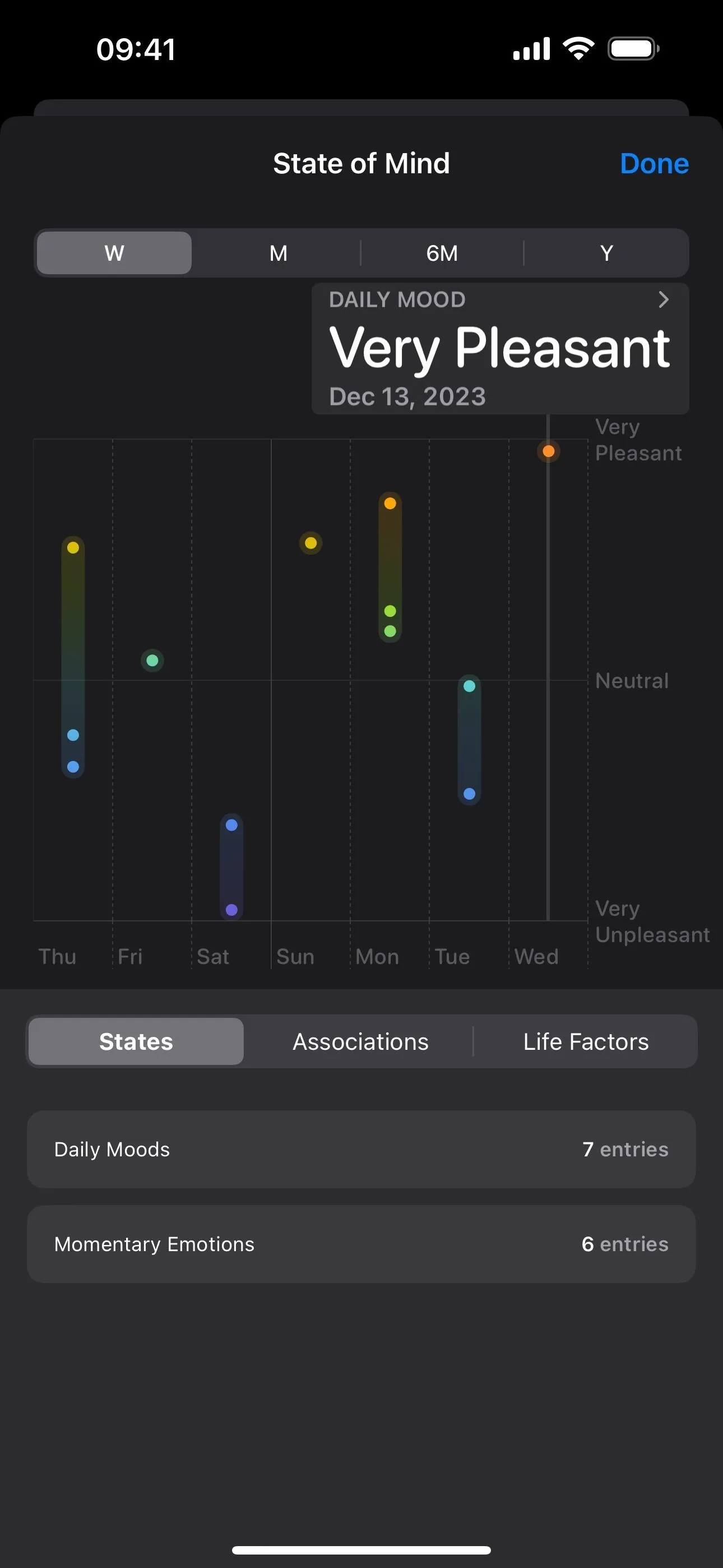The width and height of the screenshot is (723, 1568).
Task: Switch chart range to M
Action: coord(278,252)
